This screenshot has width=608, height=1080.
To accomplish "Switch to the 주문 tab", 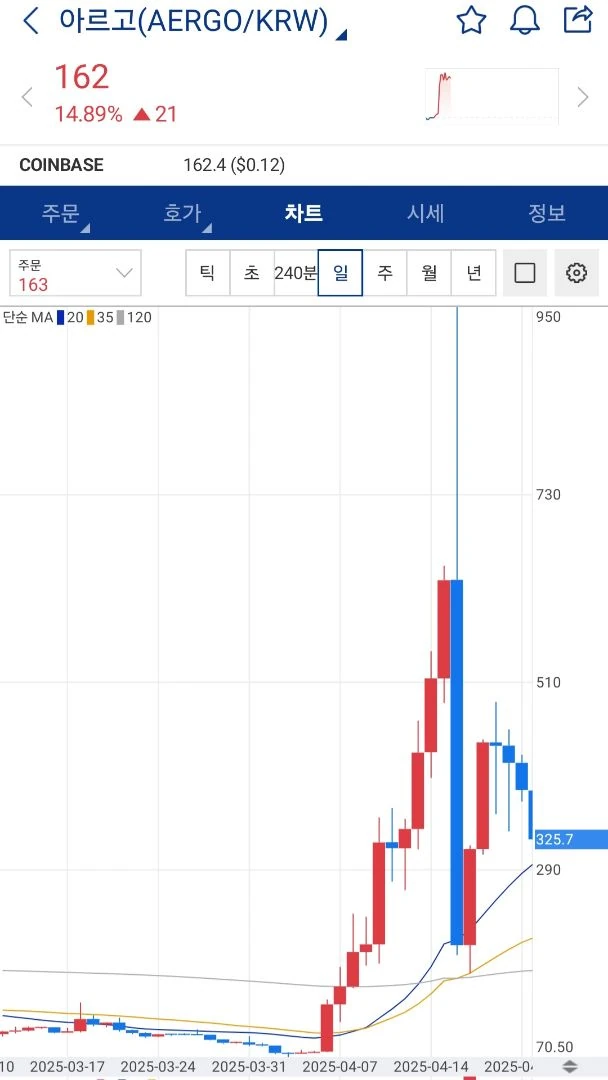I will click(x=61, y=213).
